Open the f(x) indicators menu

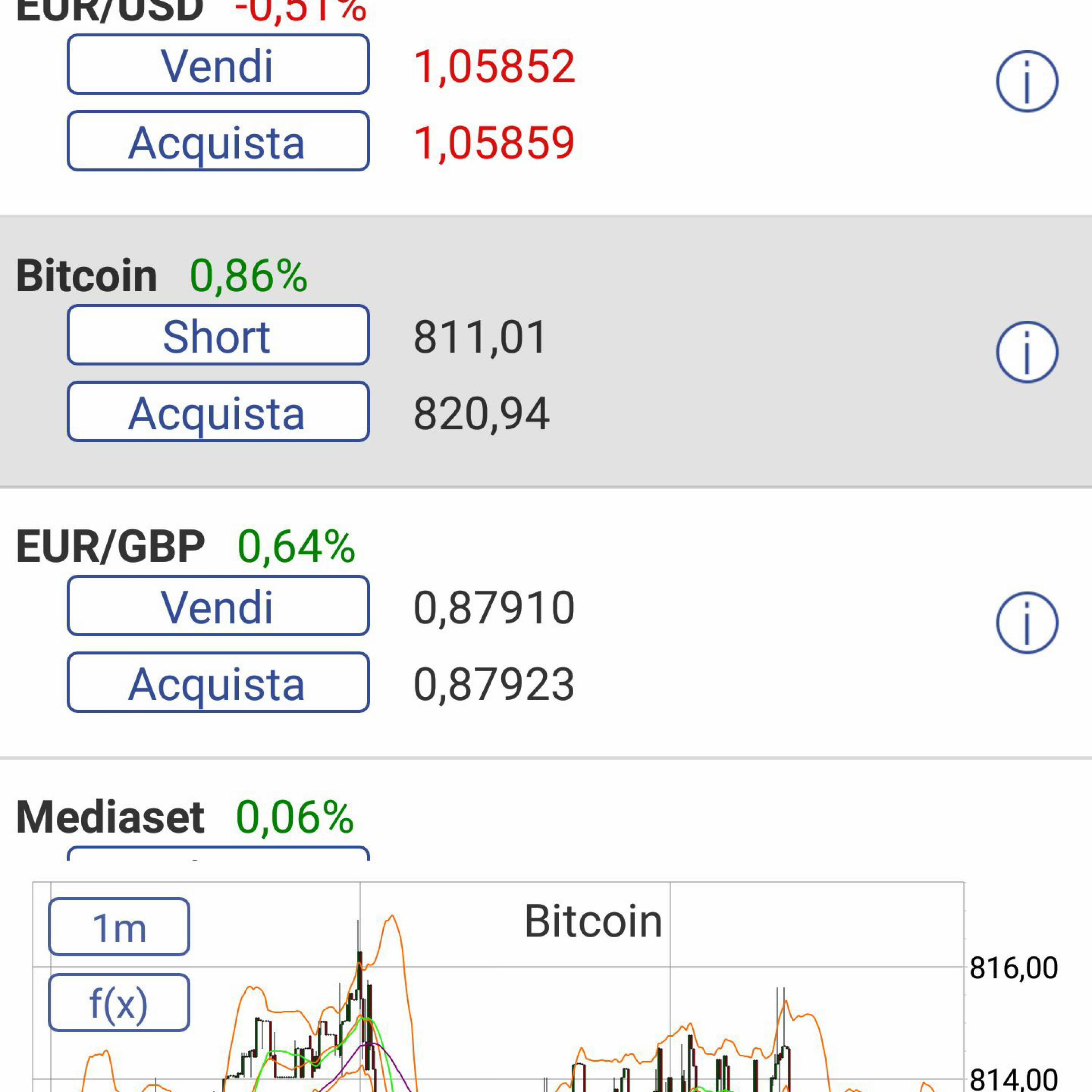coord(119,1003)
